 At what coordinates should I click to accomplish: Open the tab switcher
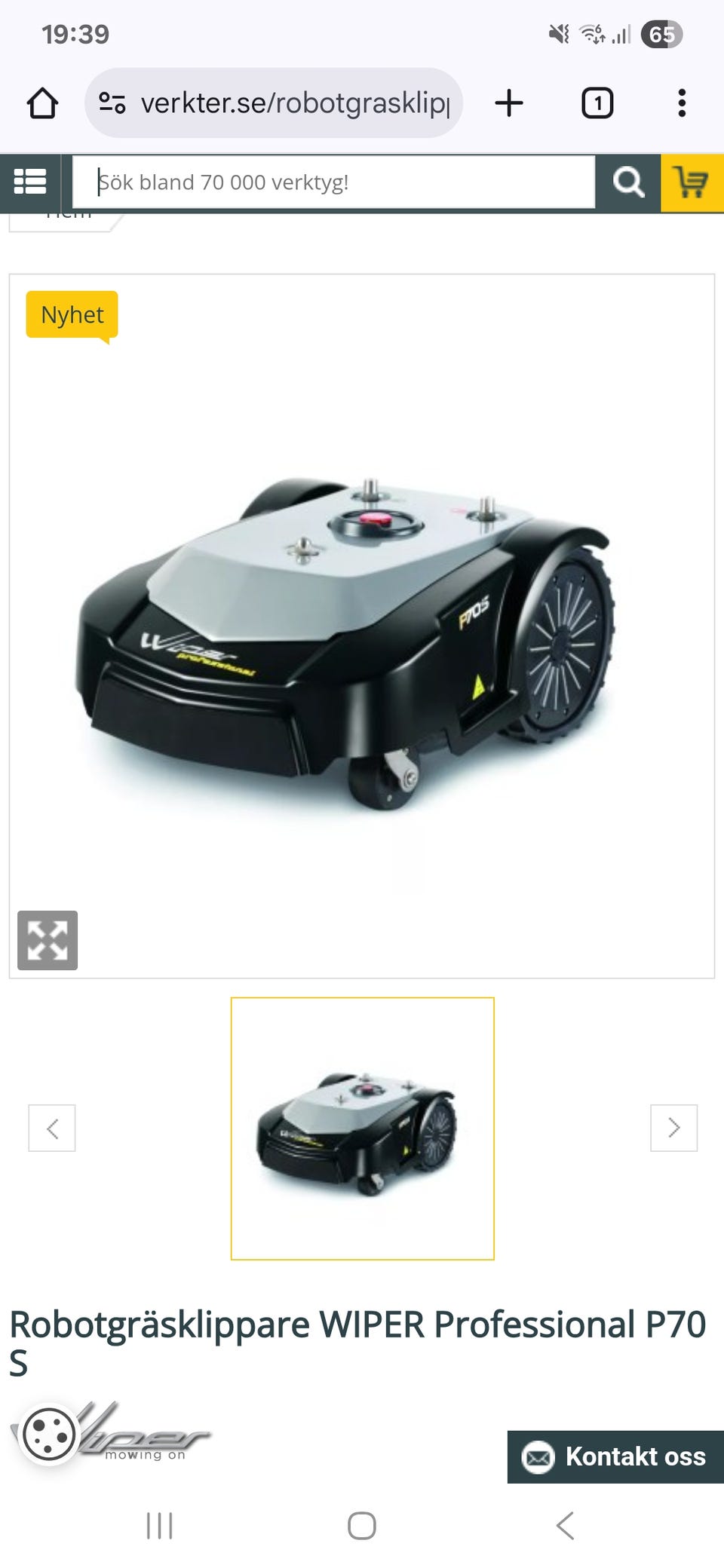point(597,103)
